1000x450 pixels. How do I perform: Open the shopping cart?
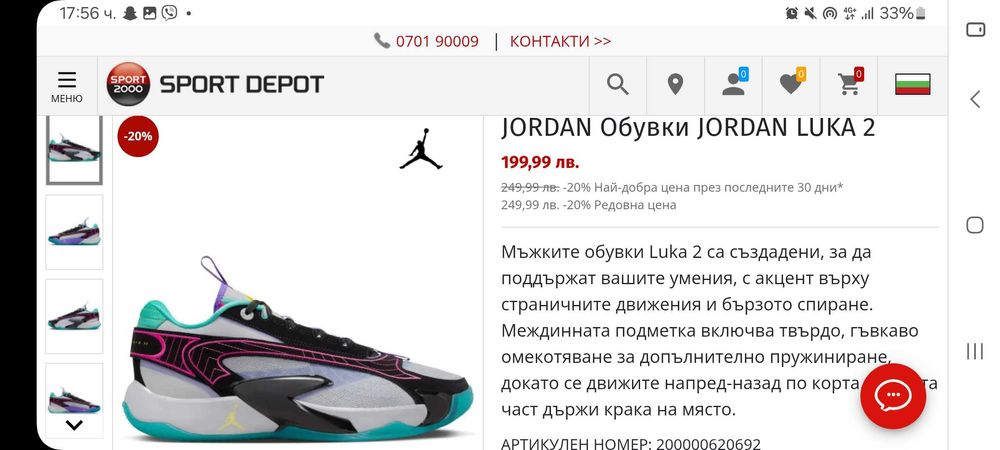click(x=850, y=85)
